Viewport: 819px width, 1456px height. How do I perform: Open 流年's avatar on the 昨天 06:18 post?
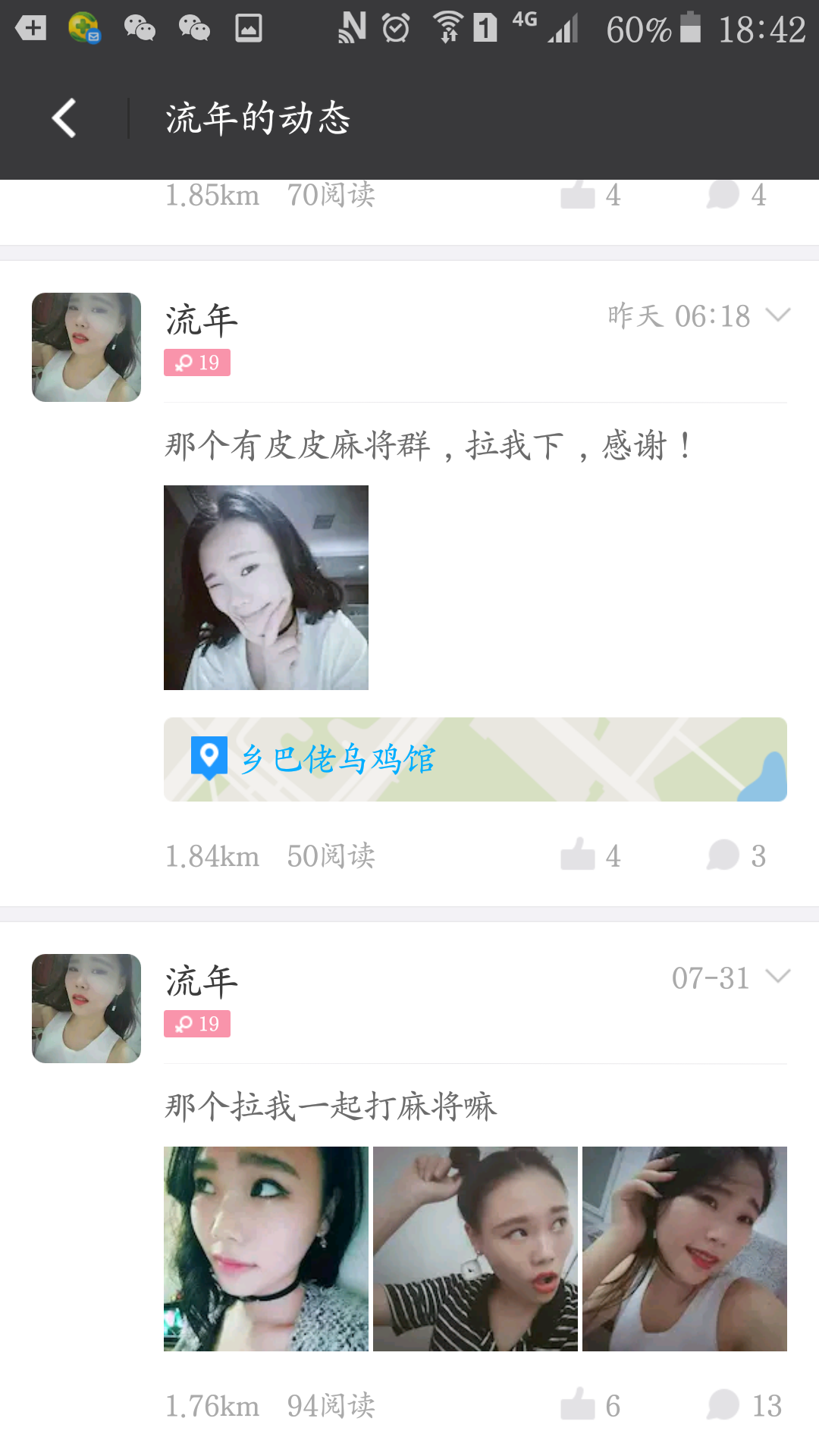click(x=86, y=347)
